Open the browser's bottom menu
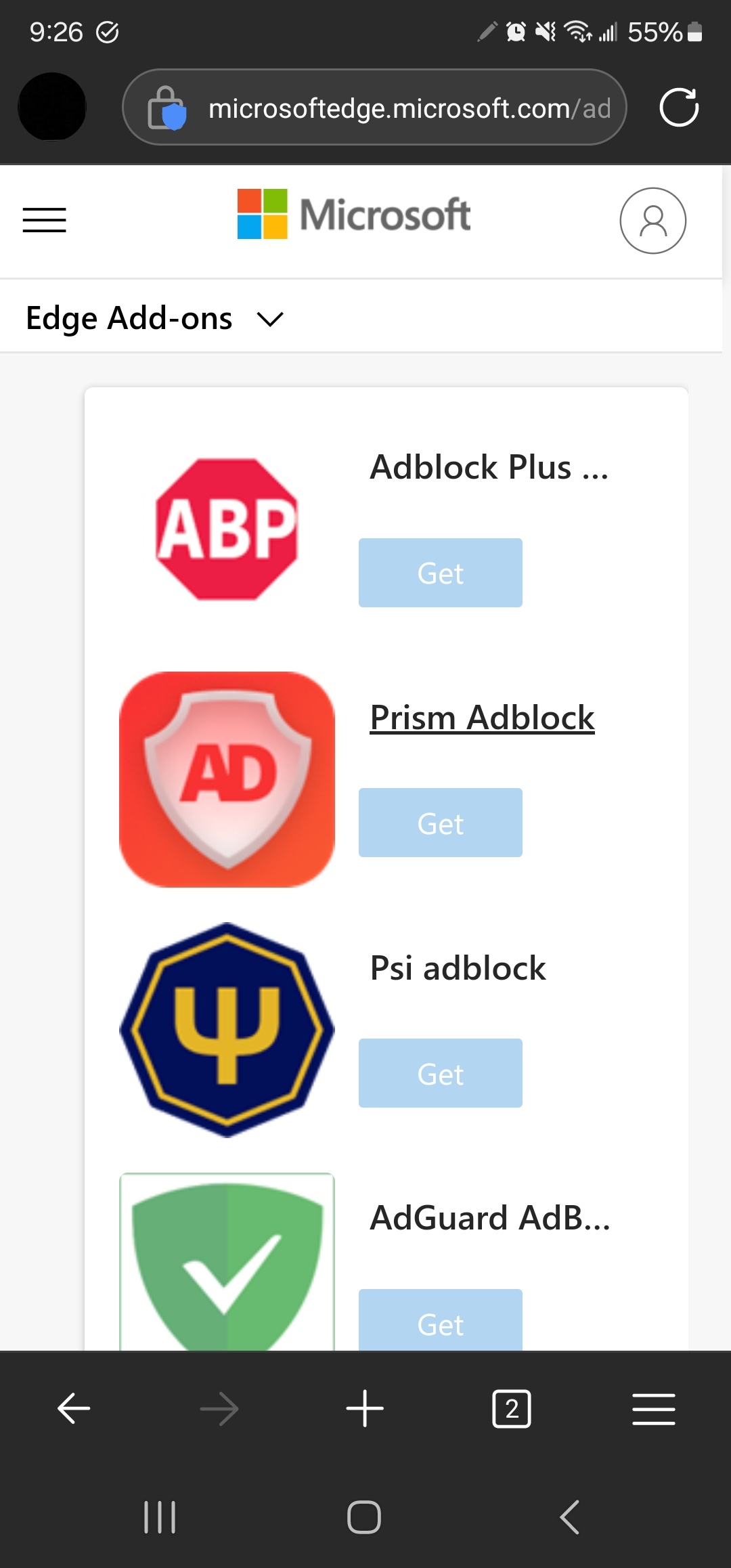This screenshot has height=1568, width=731. 653,1409
